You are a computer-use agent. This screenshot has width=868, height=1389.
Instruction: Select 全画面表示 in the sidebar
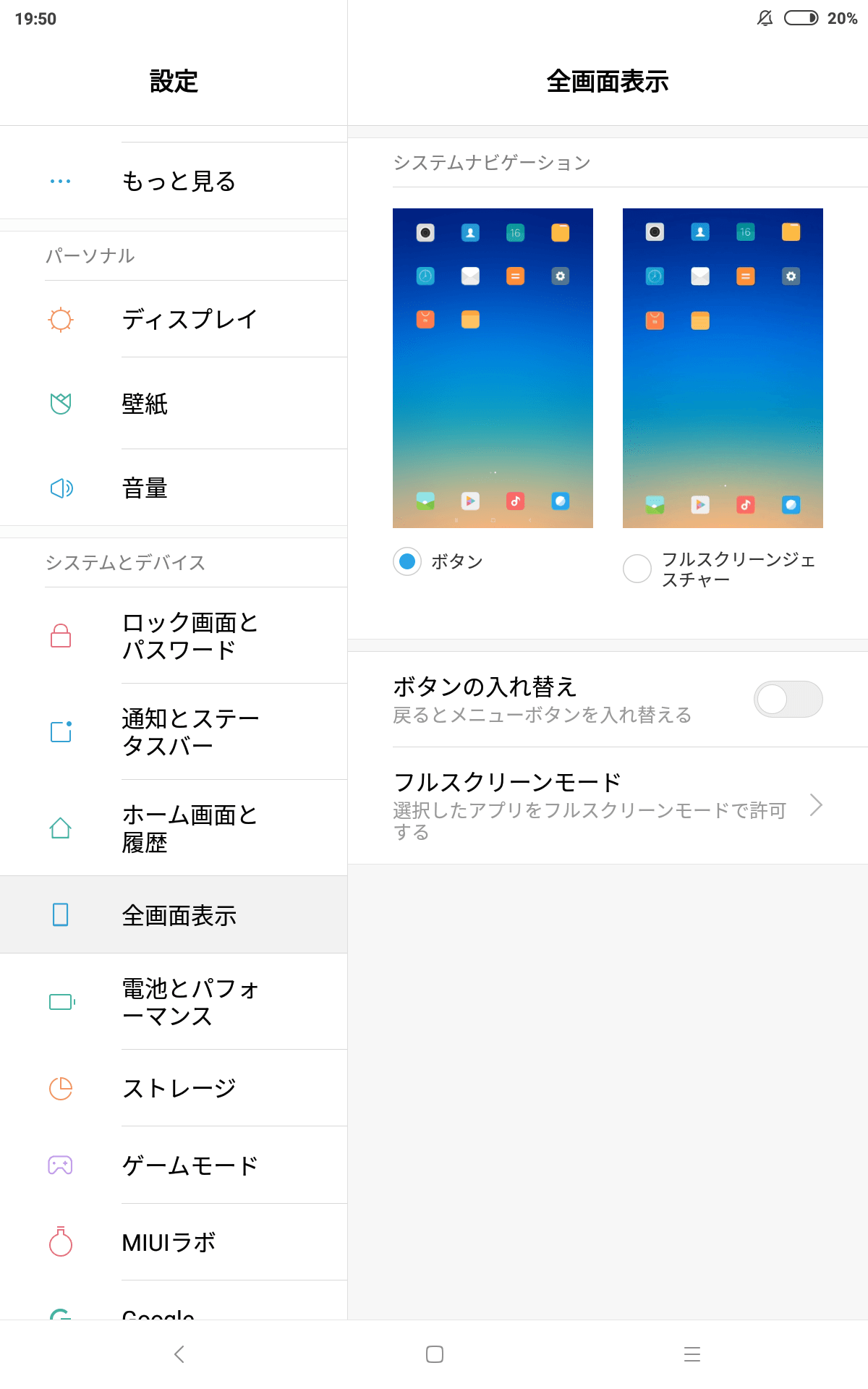pyautogui.click(x=179, y=915)
